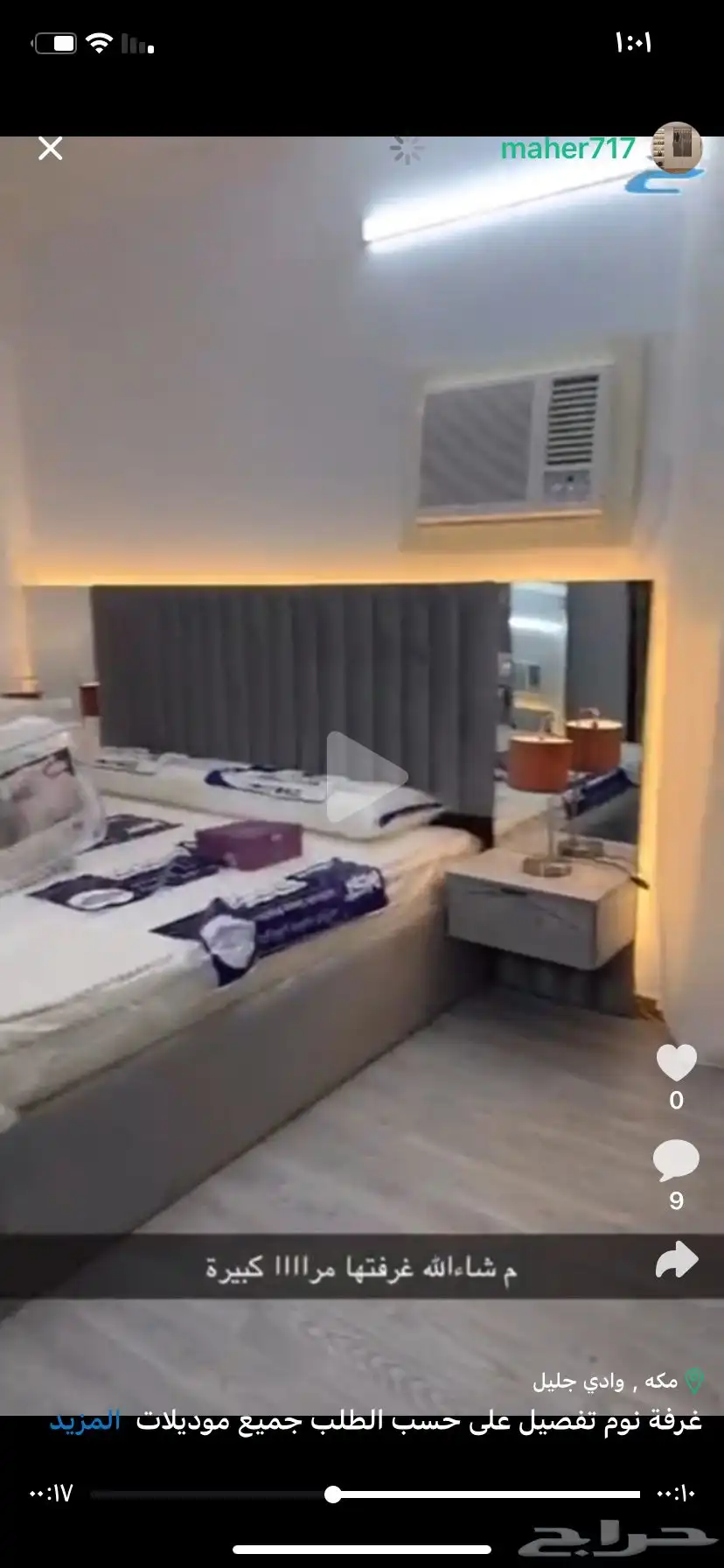
Task: Like this video post
Action: point(676,1063)
